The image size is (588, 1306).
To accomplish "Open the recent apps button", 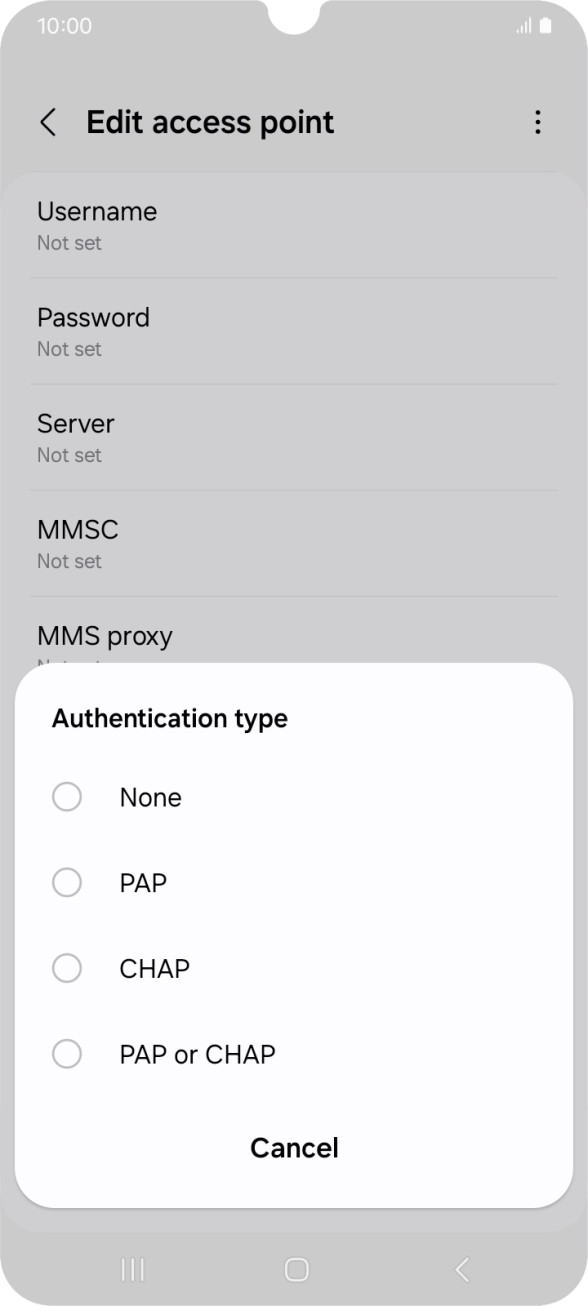I will click(x=132, y=1269).
